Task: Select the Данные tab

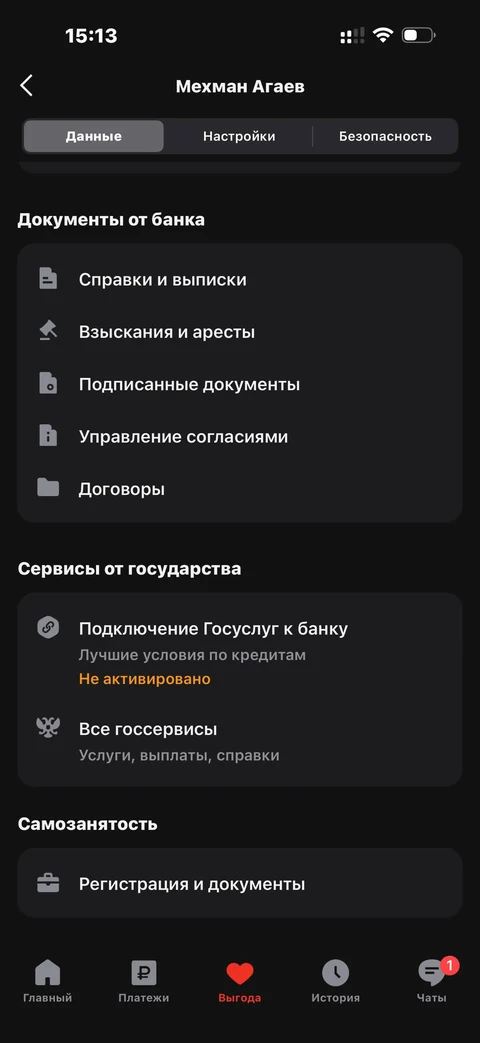Action: pos(94,136)
